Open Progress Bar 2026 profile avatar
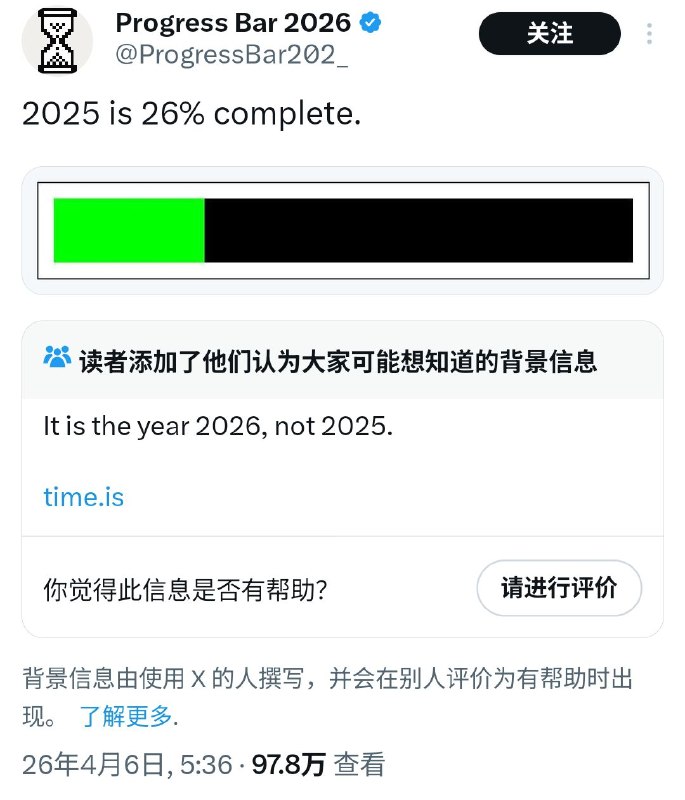This screenshot has height=800, width=685. pyautogui.click(x=57, y=40)
